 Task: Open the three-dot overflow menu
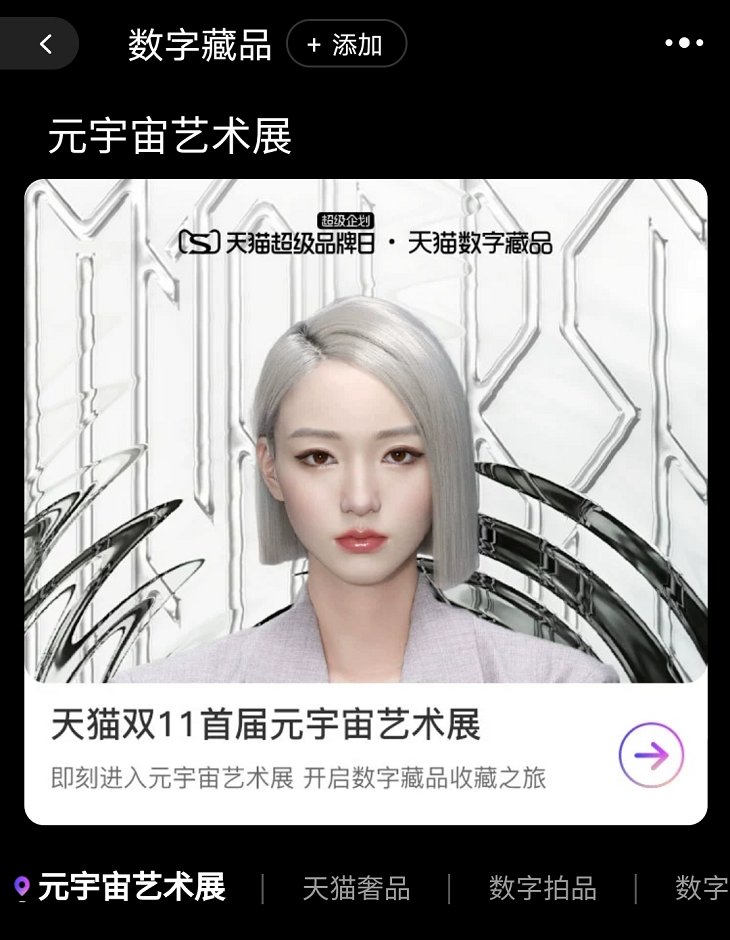(x=684, y=43)
